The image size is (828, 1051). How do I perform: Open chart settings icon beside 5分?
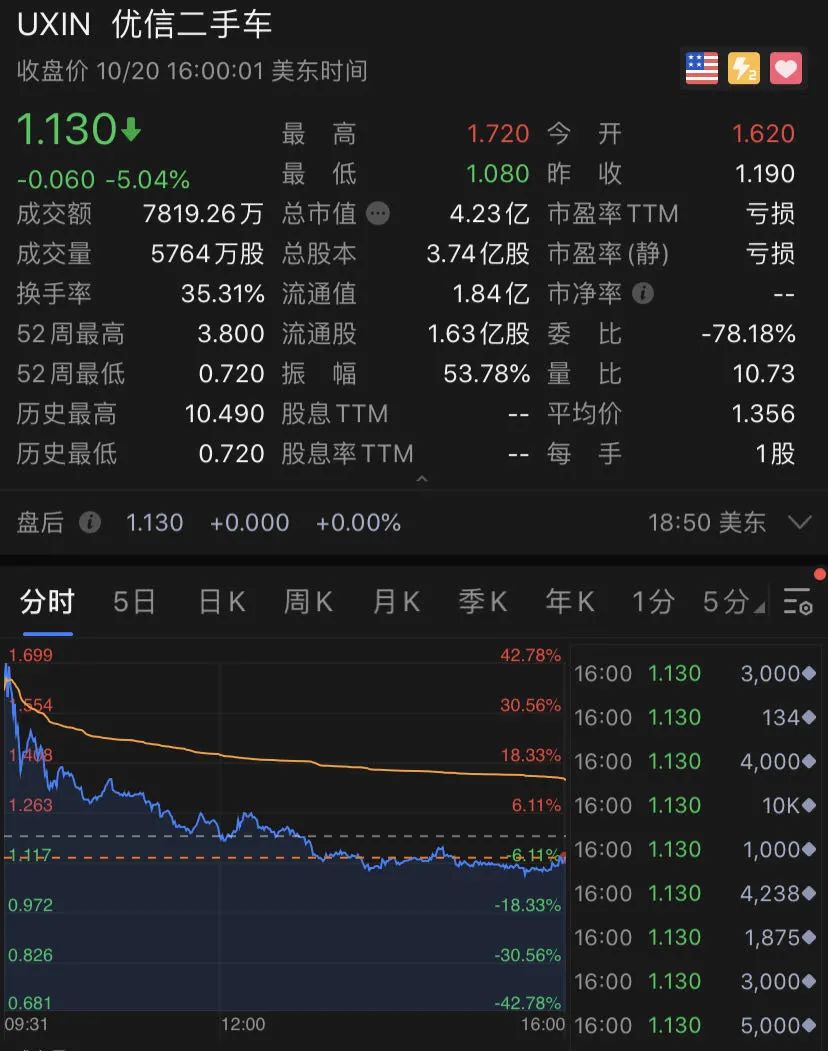[798, 602]
